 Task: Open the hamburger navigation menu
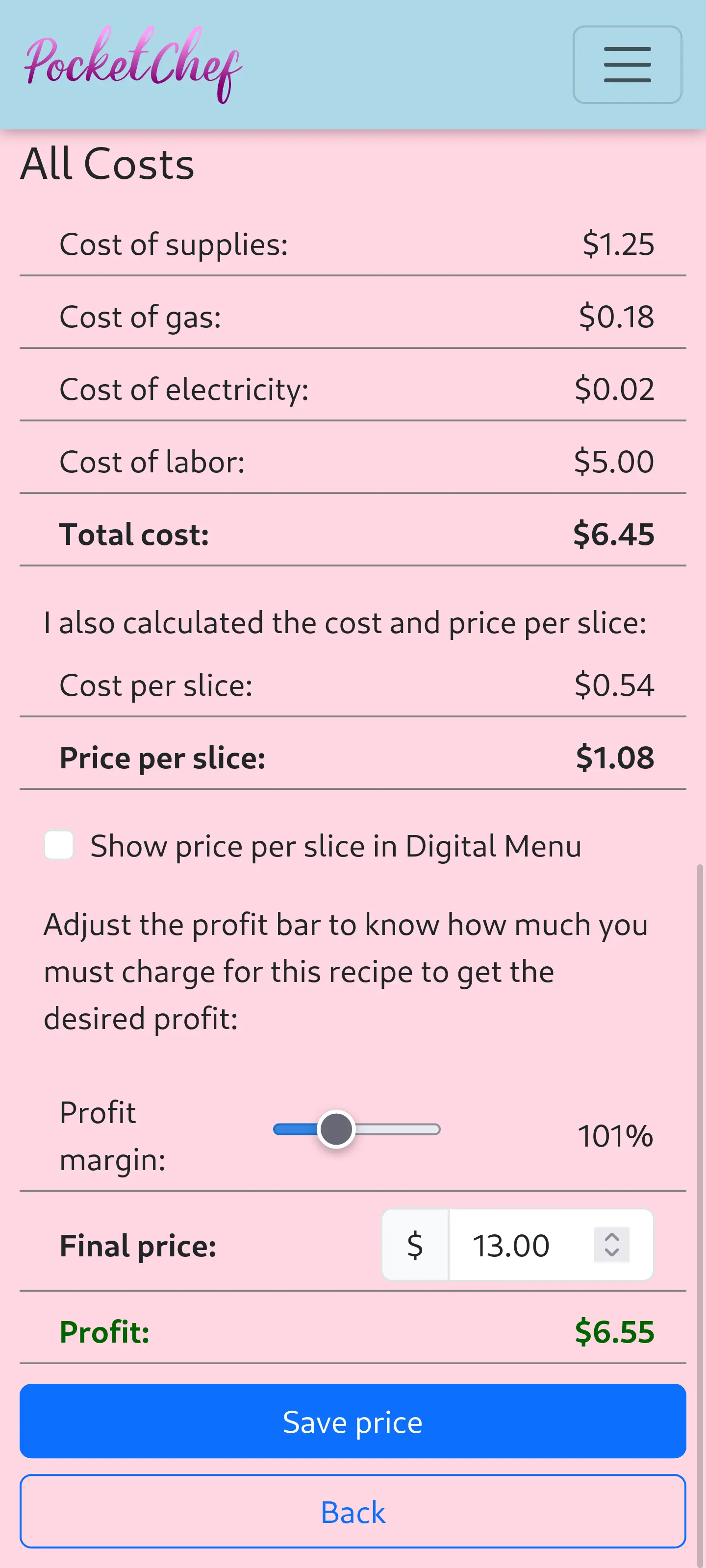627,65
